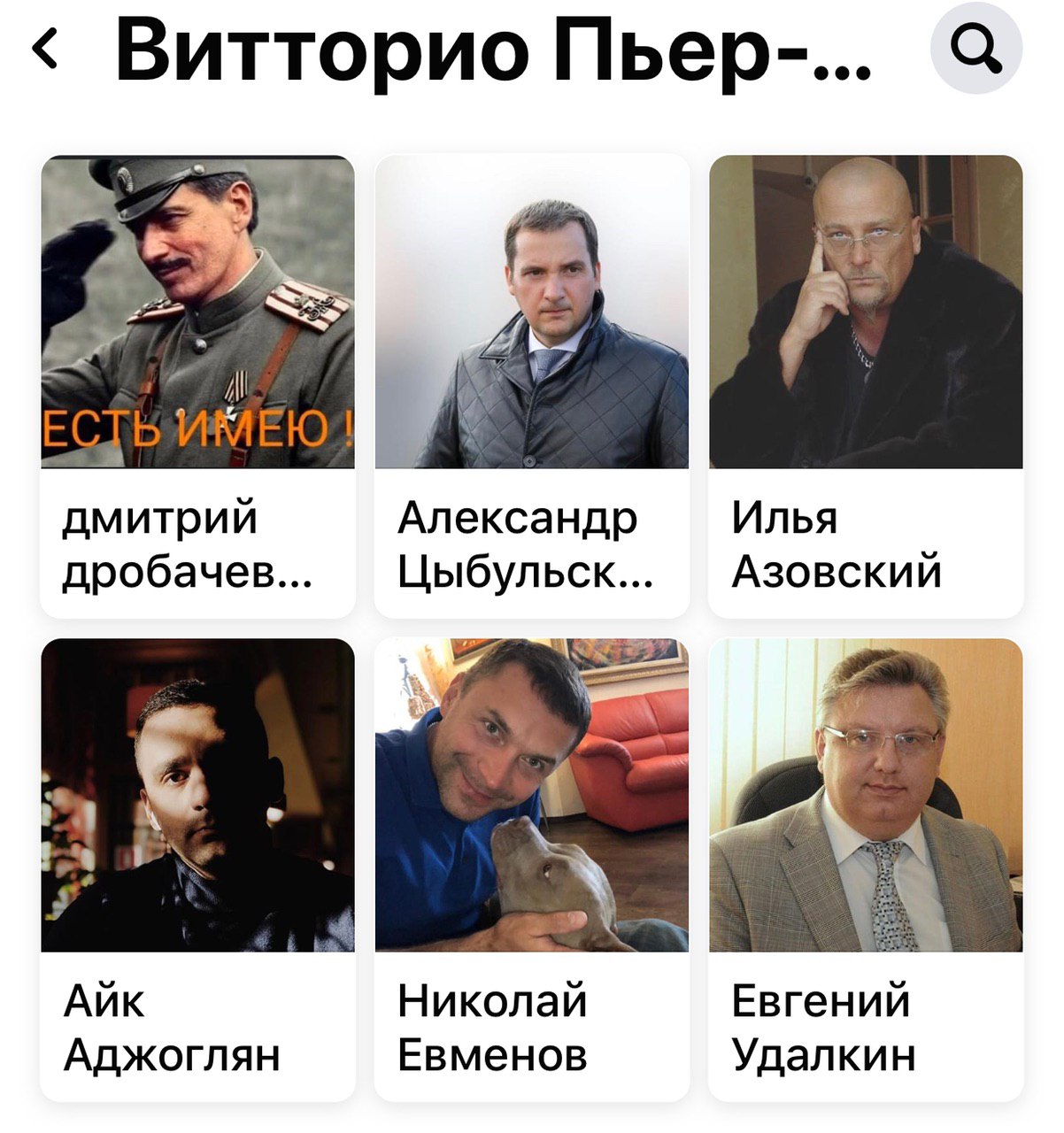Open the search magnifier icon
Viewport: 1064px width, 1133px height.
tap(977, 50)
